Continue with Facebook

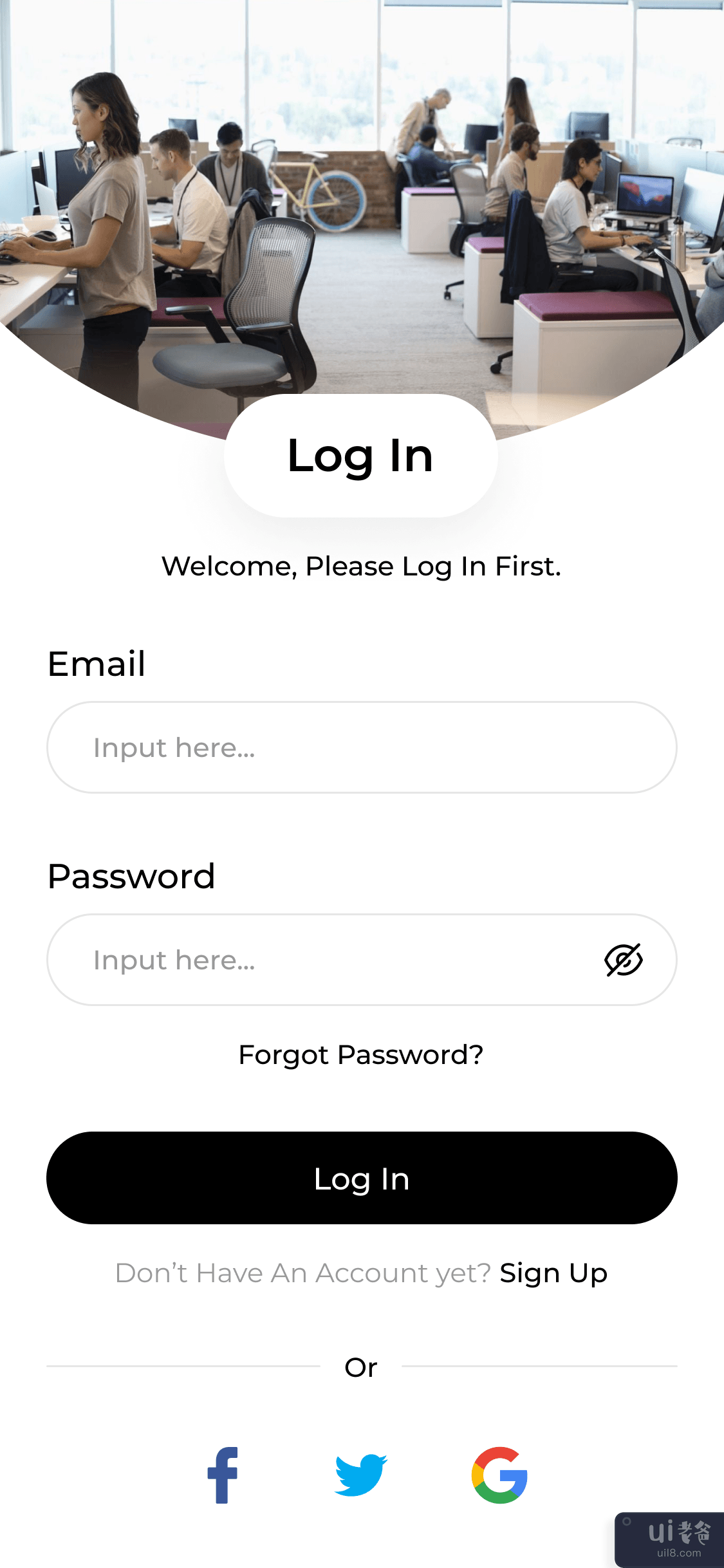coord(223,1475)
